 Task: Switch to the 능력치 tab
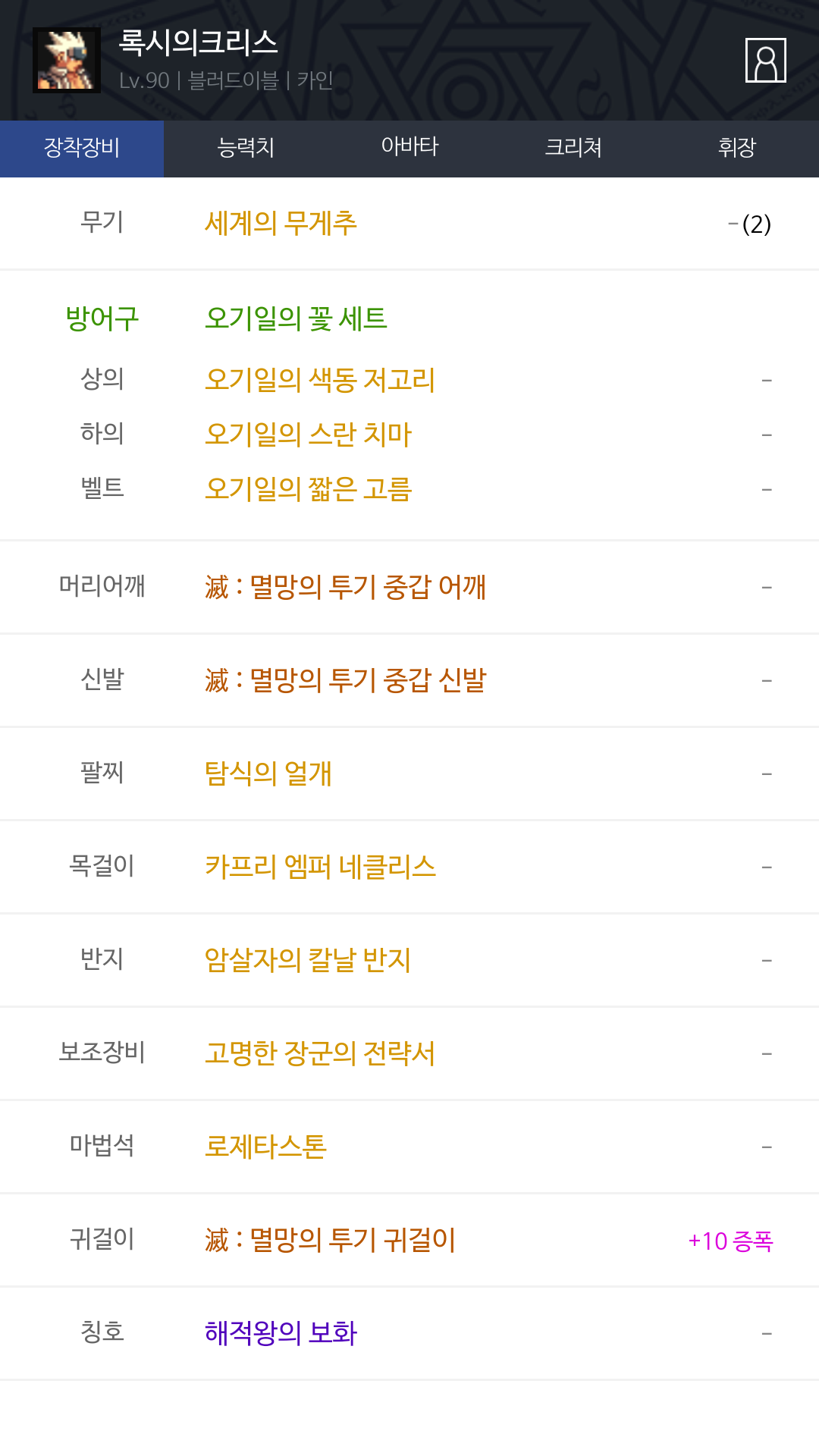(246, 148)
